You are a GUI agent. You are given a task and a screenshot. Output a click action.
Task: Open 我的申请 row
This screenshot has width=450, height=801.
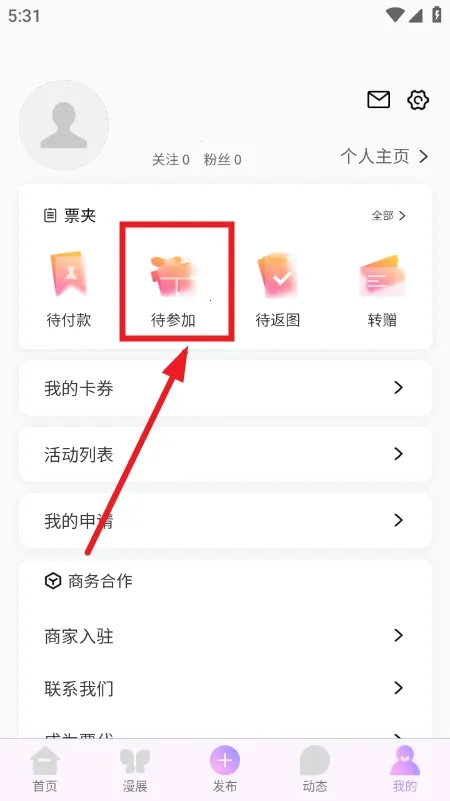point(225,521)
